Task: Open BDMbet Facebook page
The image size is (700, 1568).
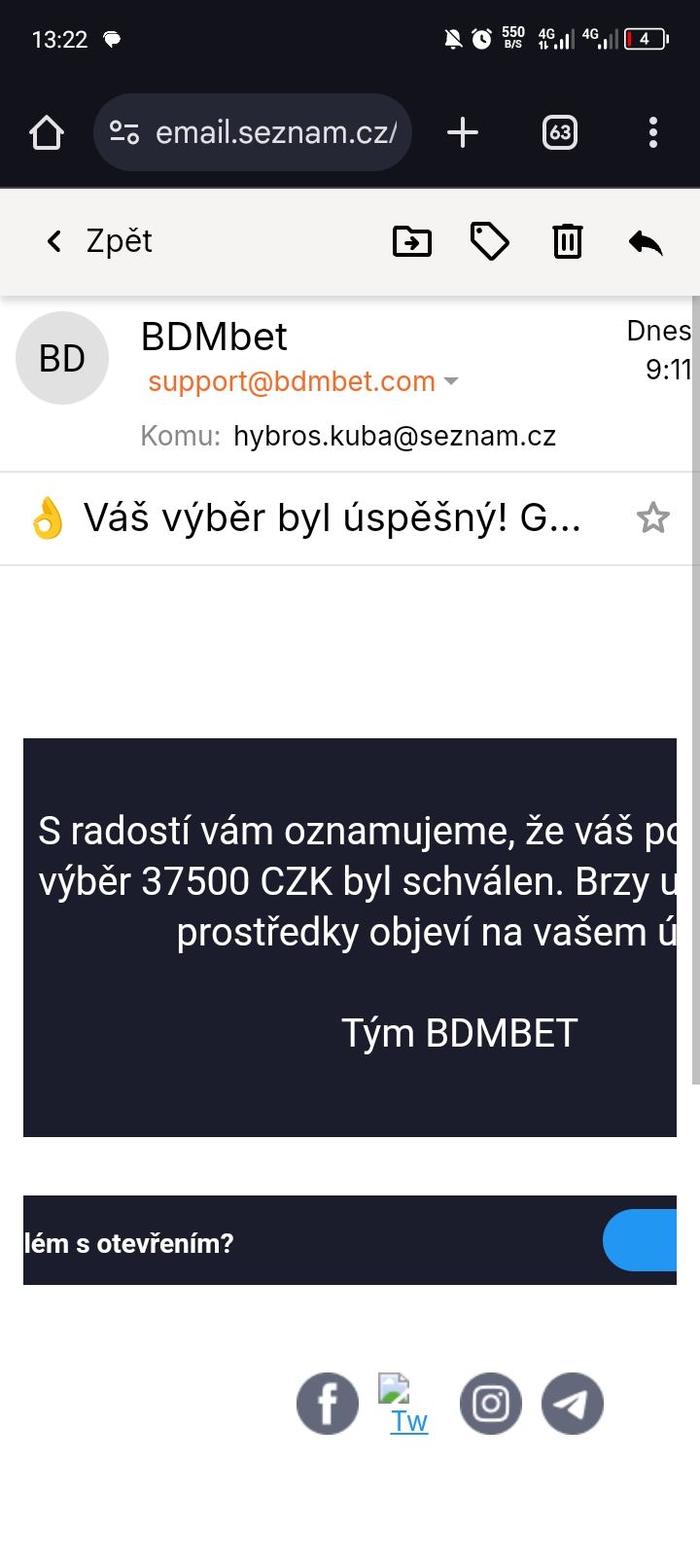Action: (328, 1404)
